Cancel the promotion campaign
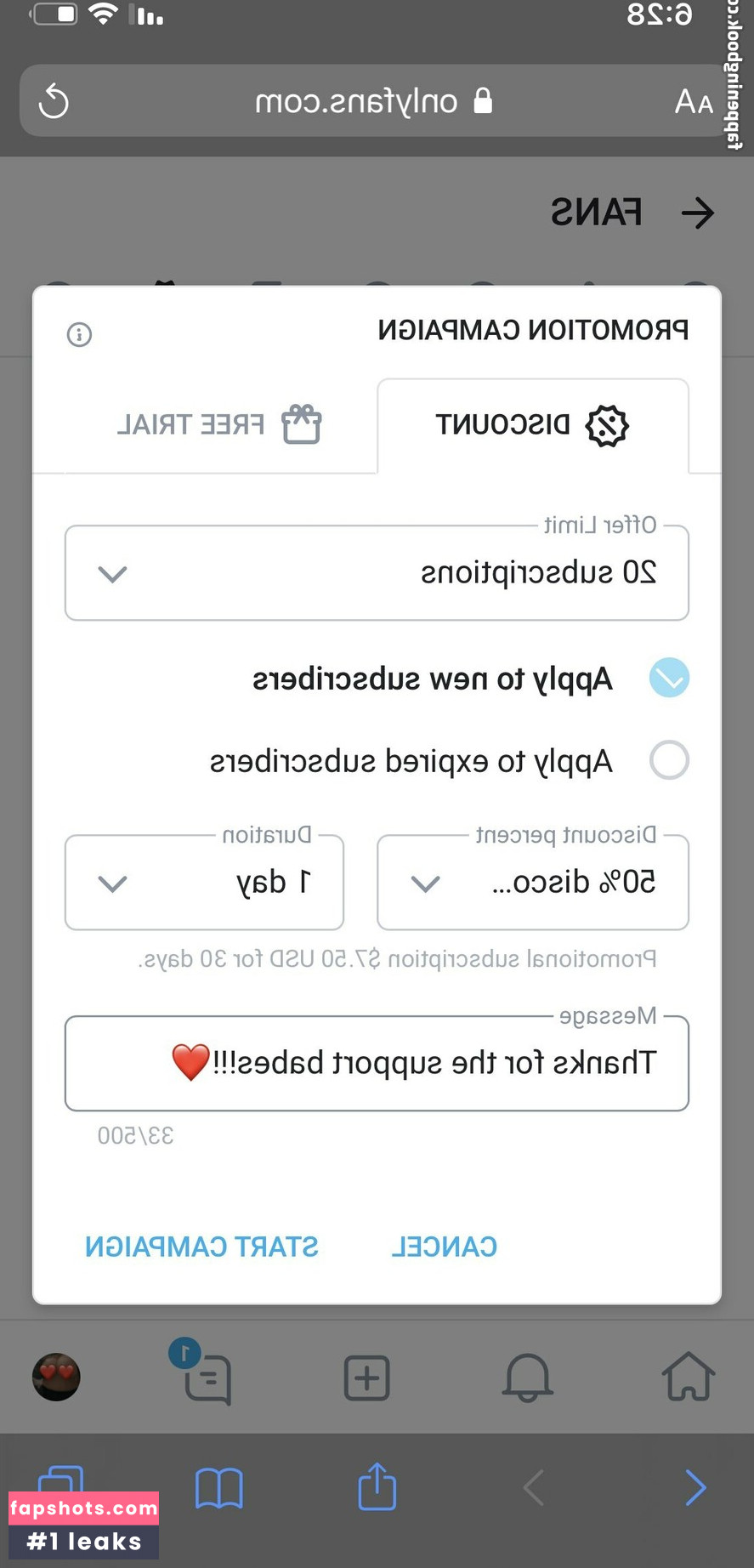This screenshot has height=1568, width=754. 445,1247
